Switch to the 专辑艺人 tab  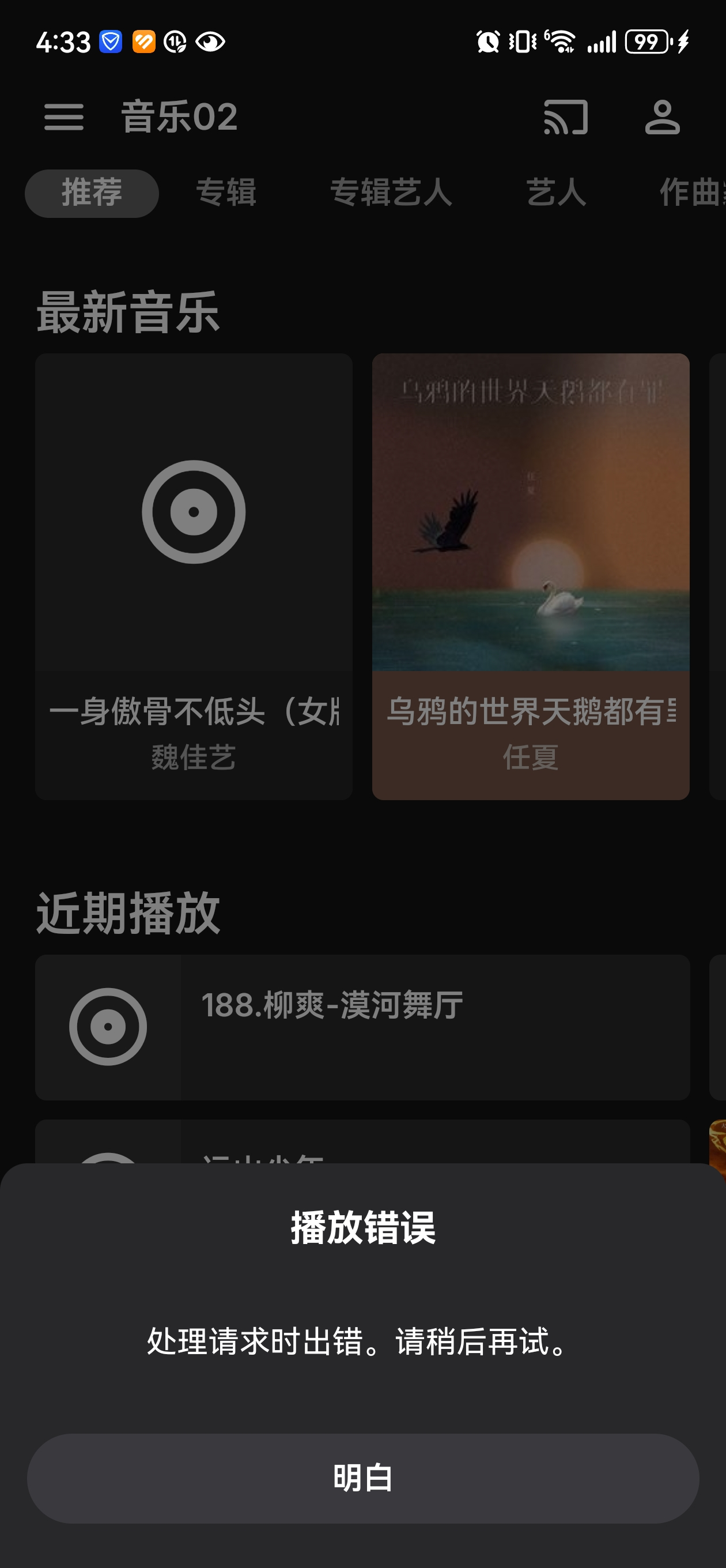(x=391, y=193)
